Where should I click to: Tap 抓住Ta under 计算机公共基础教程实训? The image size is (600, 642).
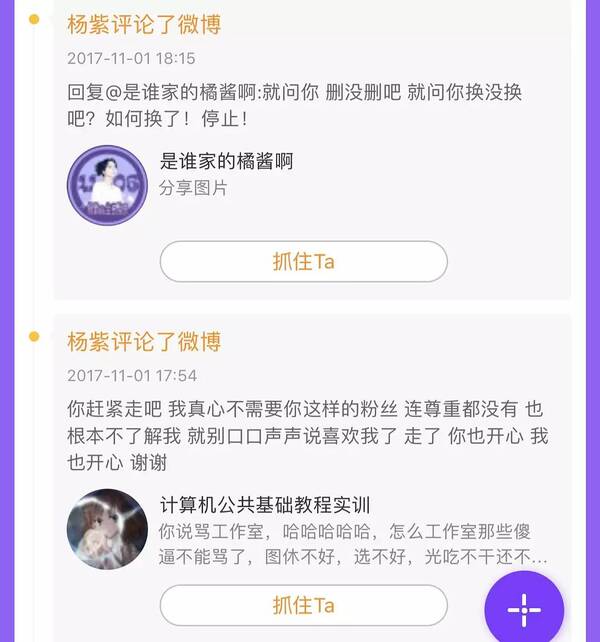303,605
